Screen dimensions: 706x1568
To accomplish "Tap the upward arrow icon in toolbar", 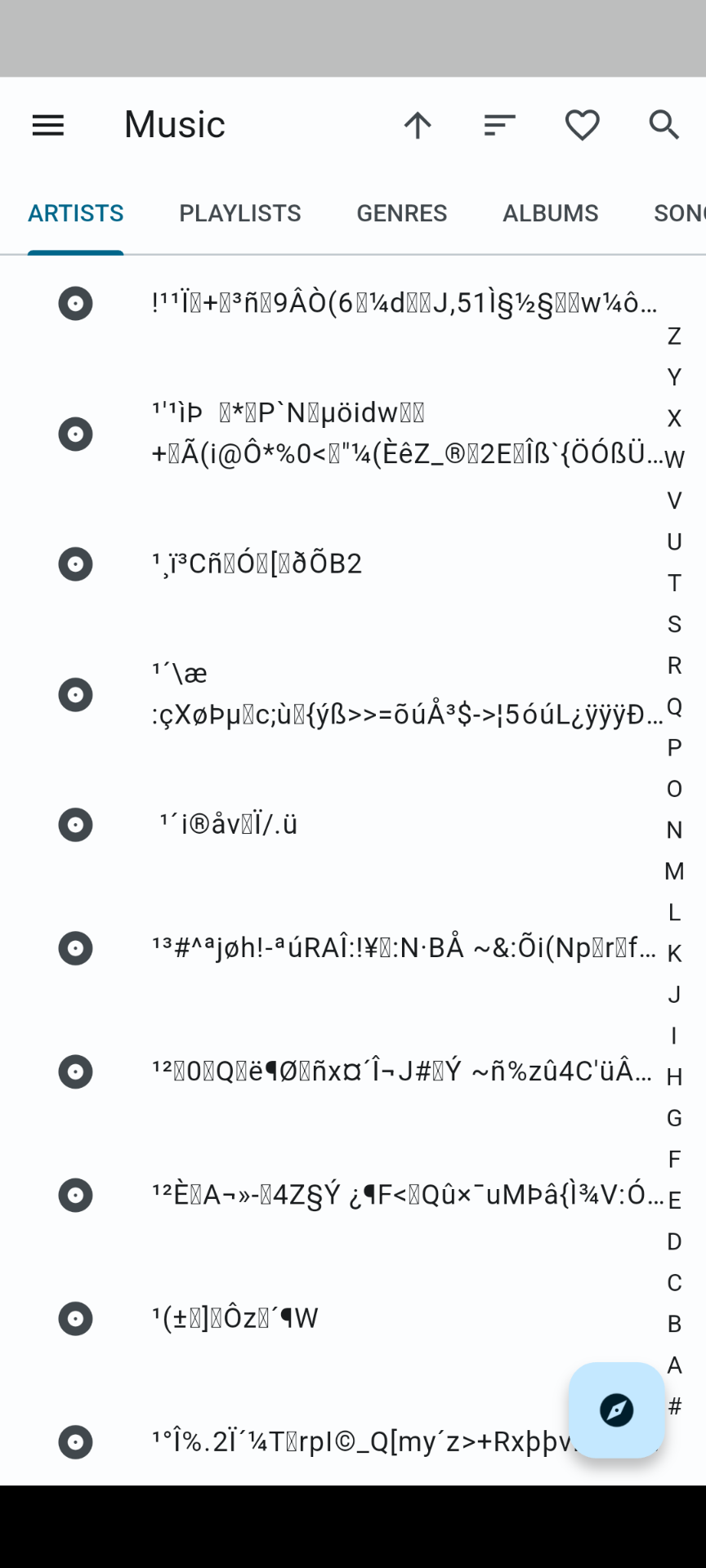I will (418, 125).
